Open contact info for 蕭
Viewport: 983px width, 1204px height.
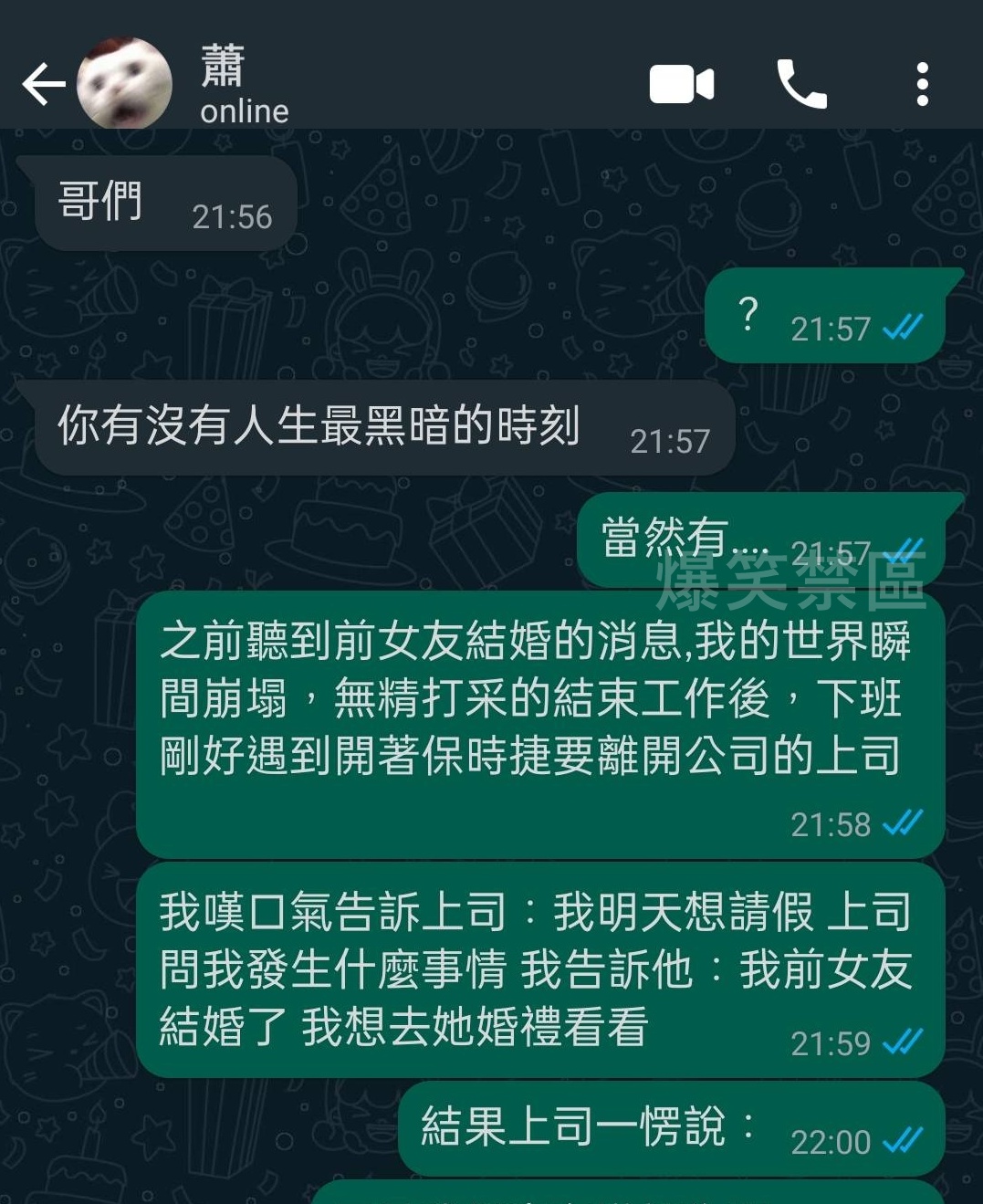point(243,85)
